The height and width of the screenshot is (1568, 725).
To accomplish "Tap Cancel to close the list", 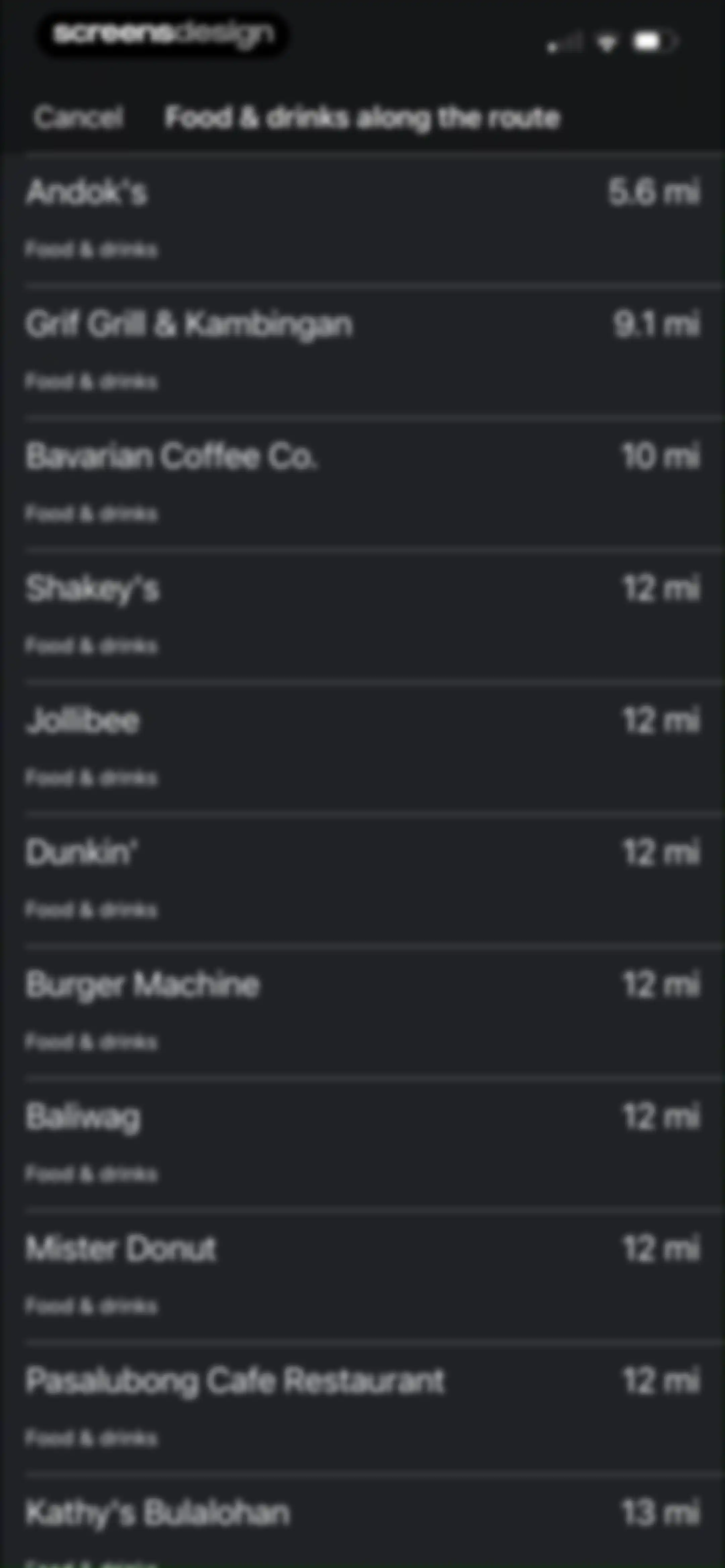I will (79, 117).
